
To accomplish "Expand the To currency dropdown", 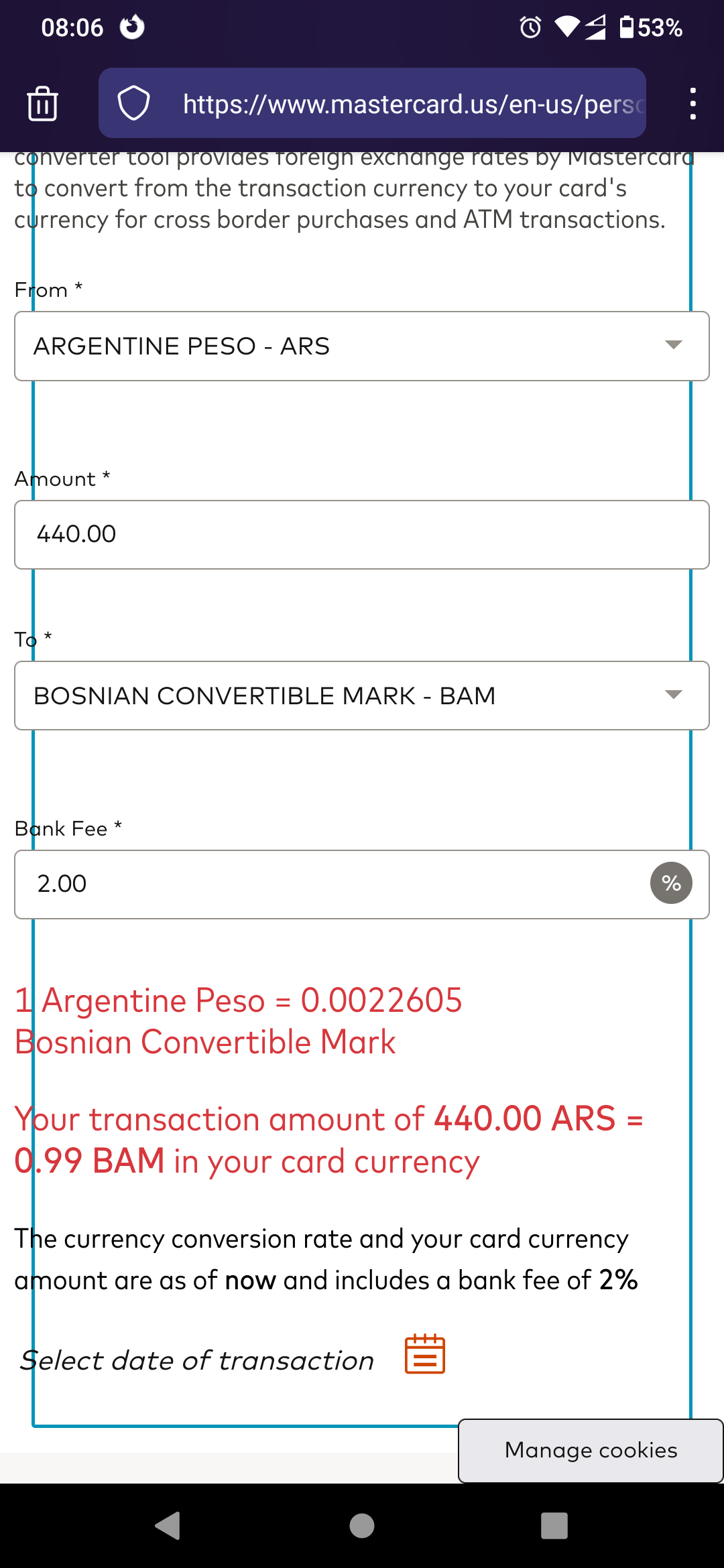I will coord(362,696).
